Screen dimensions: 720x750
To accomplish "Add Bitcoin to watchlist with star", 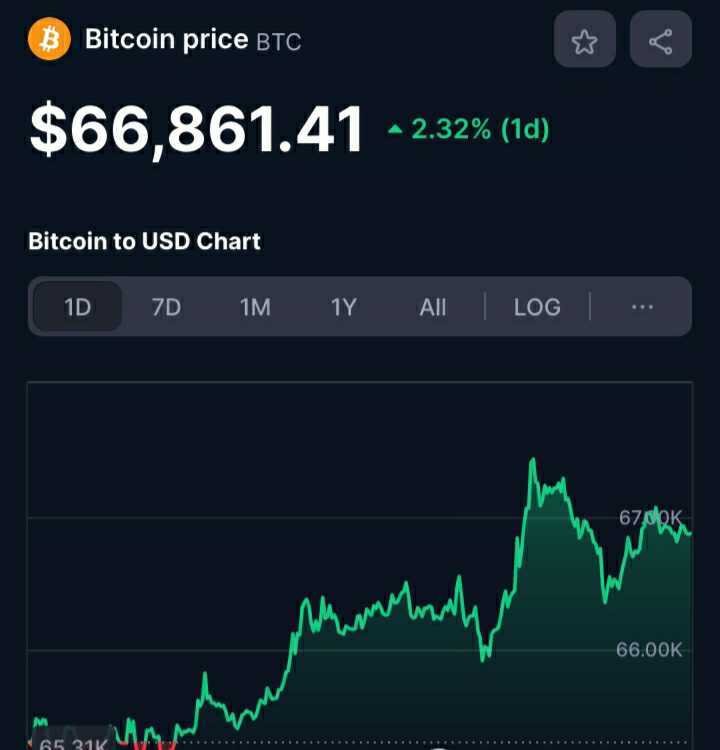I will click(584, 41).
